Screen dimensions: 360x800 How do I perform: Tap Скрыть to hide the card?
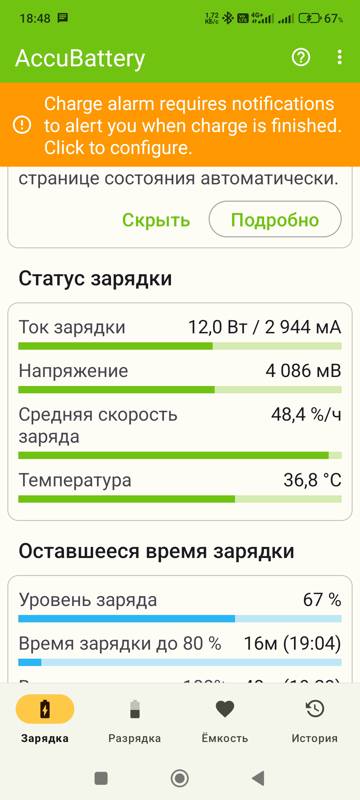click(x=156, y=220)
